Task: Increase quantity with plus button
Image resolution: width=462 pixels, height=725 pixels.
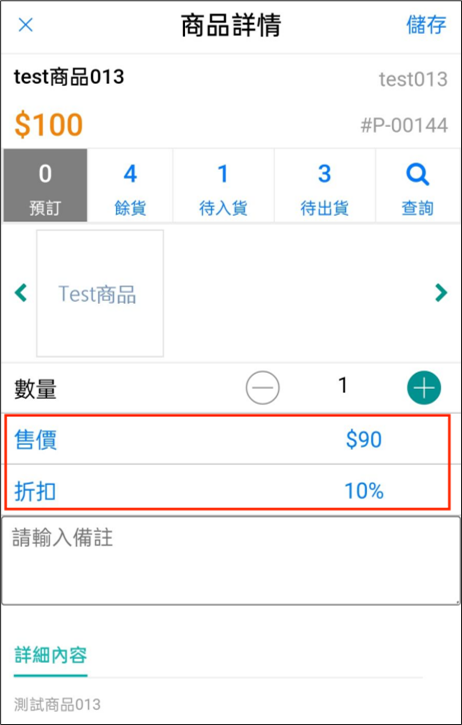Action: [424, 388]
